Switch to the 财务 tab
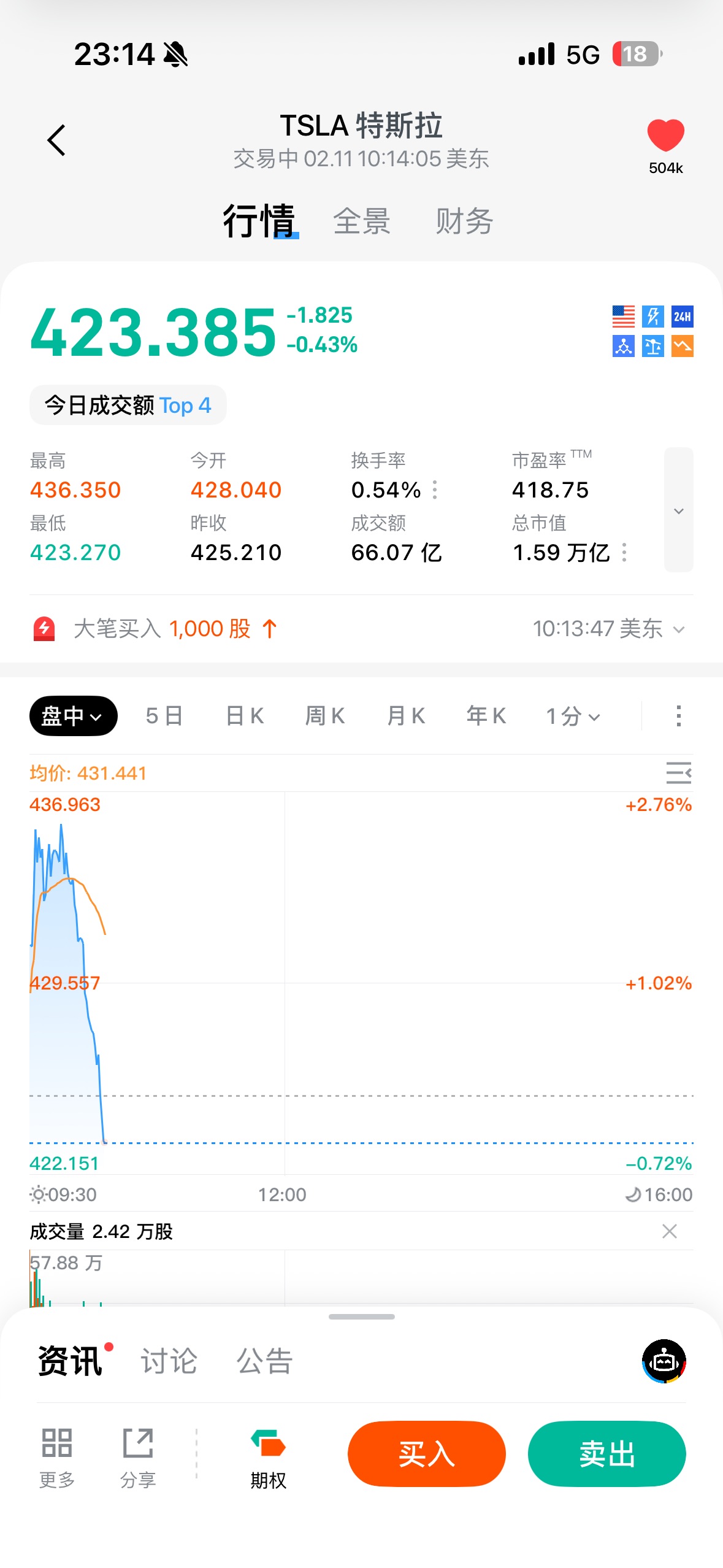The height and width of the screenshot is (1568, 723). pyautogui.click(x=464, y=221)
